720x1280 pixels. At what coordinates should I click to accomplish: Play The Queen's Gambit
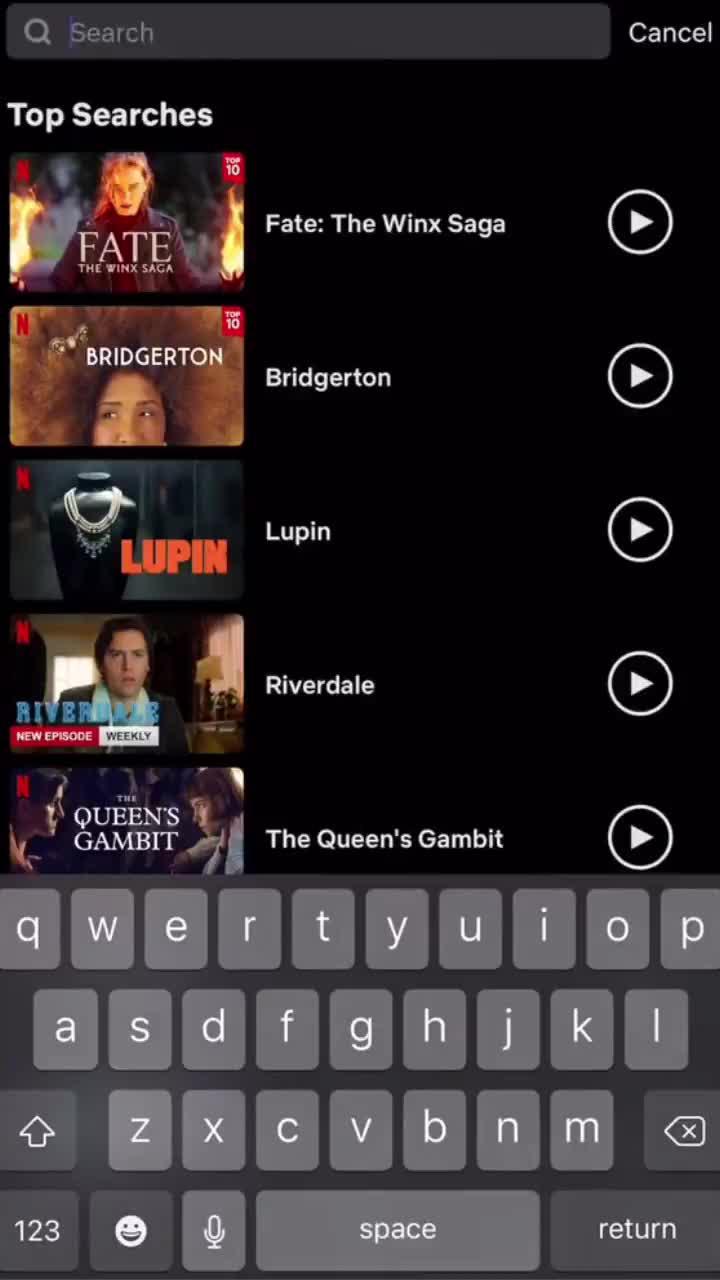pyautogui.click(x=640, y=837)
